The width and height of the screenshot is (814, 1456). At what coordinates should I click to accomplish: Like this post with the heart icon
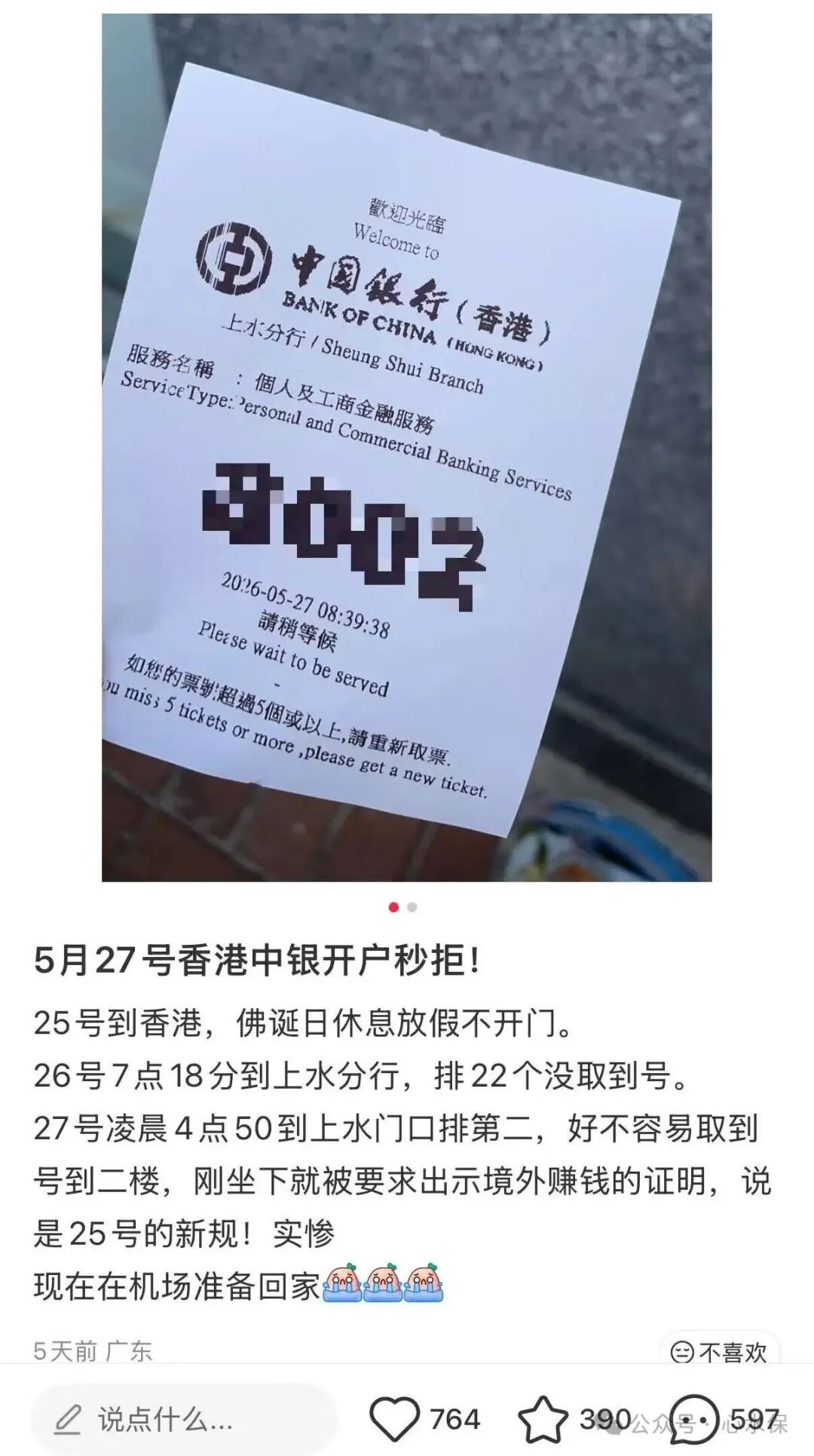coord(394,1420)
